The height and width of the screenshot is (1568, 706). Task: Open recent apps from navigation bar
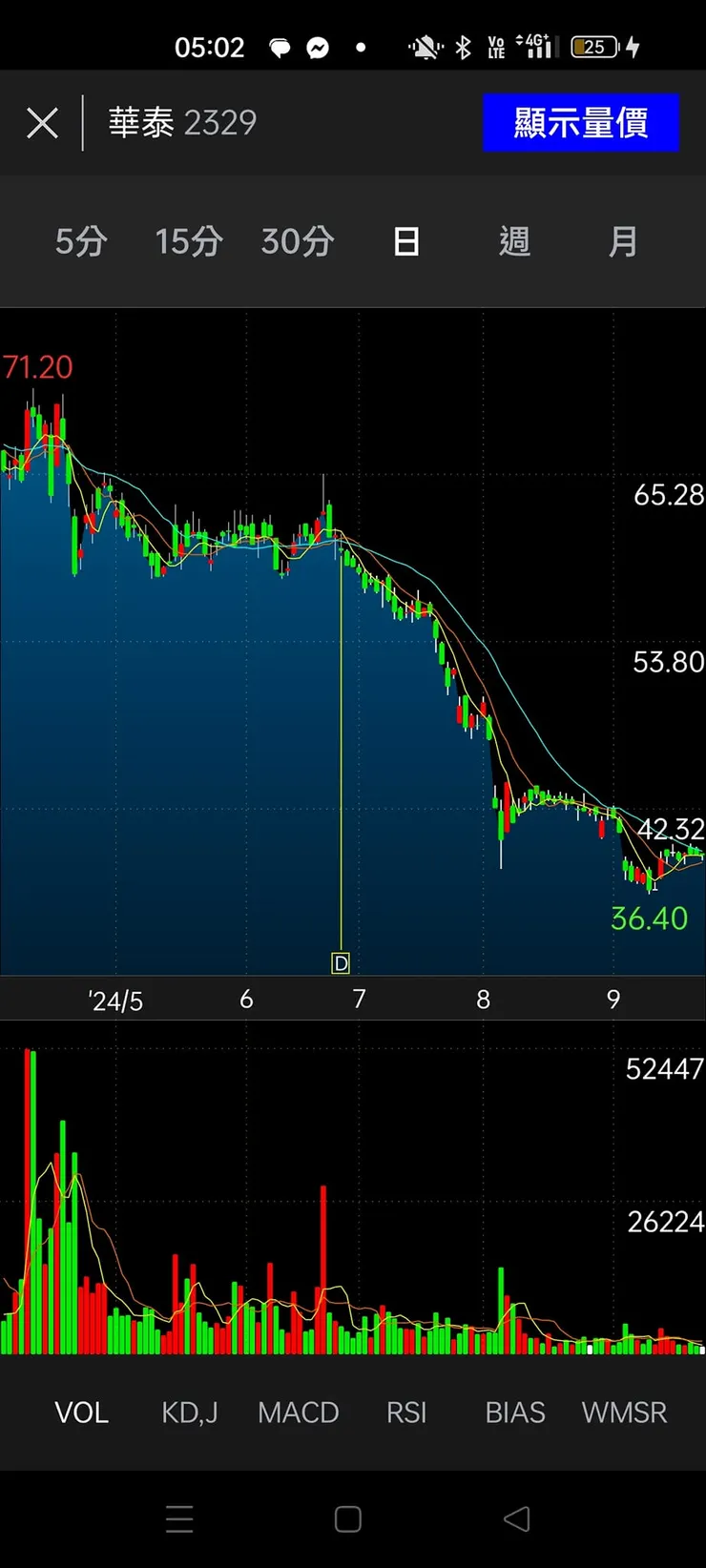coord(179,1518)
